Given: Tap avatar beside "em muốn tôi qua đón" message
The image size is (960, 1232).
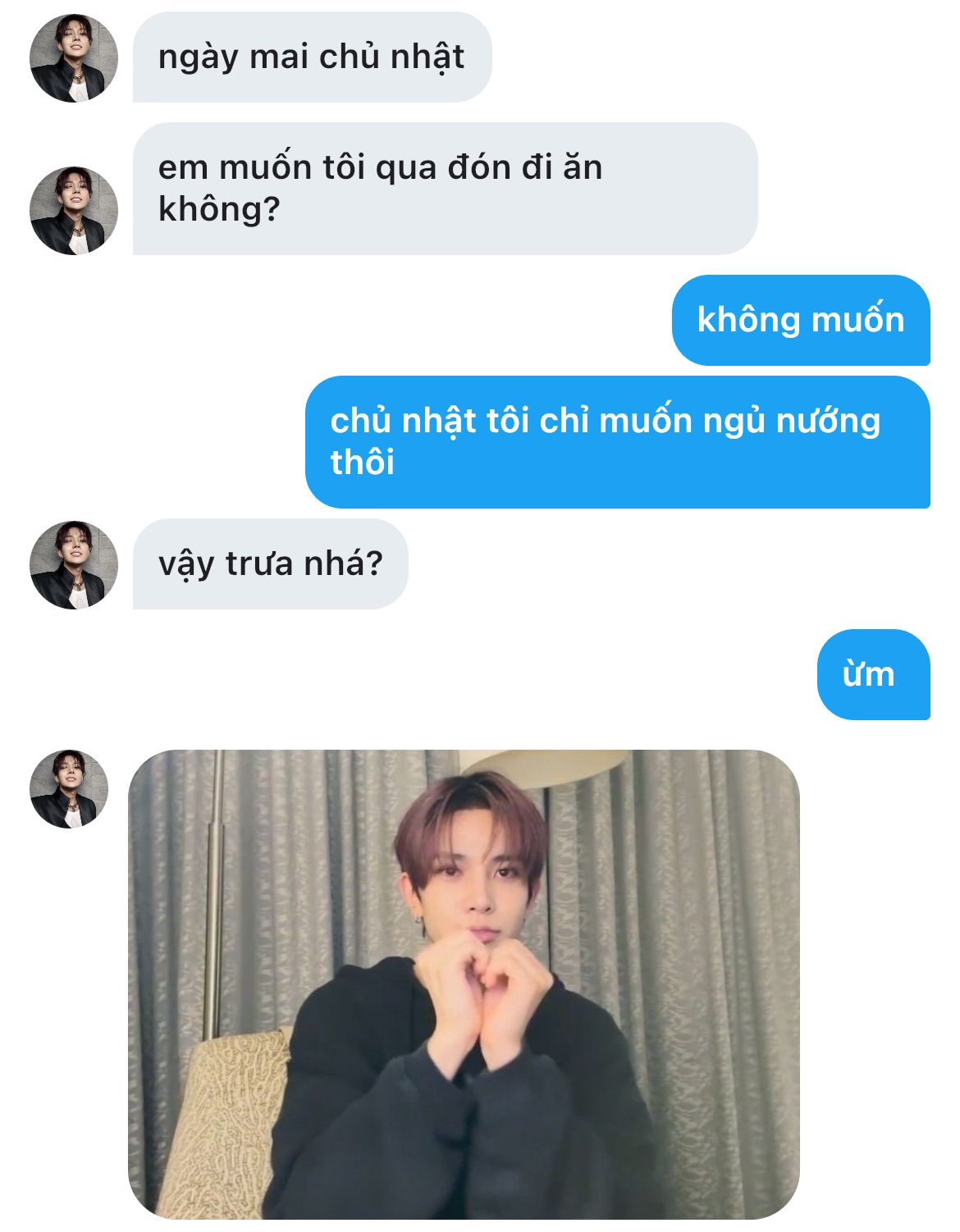Looking at the screenshot, I should pyautogui.click(x=74, y=211).
